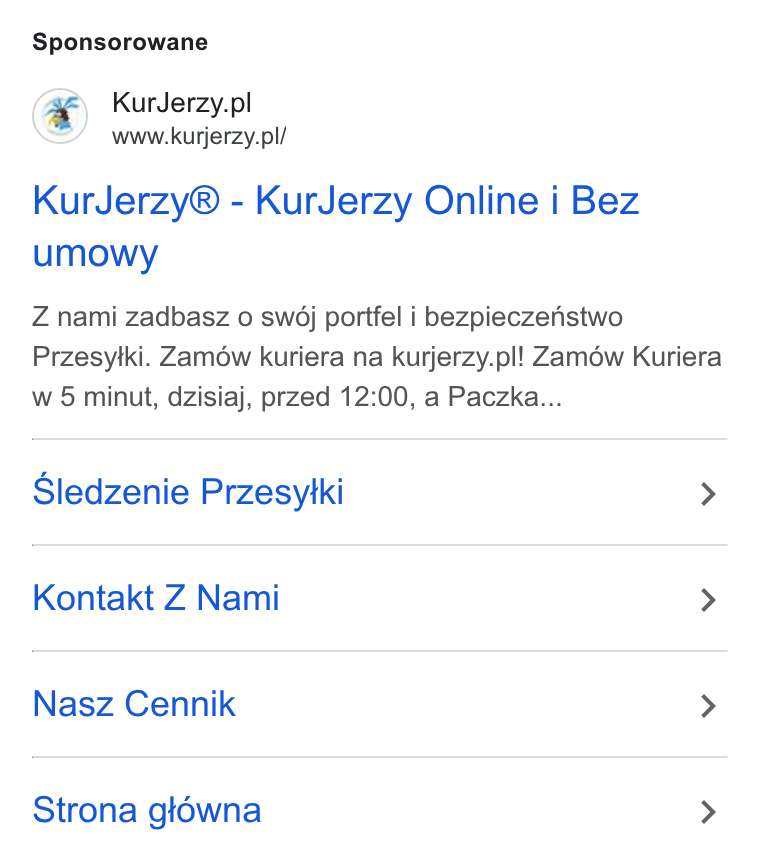Select the Strona główna sitelink
Screen dimensions: 760x862
379,810
